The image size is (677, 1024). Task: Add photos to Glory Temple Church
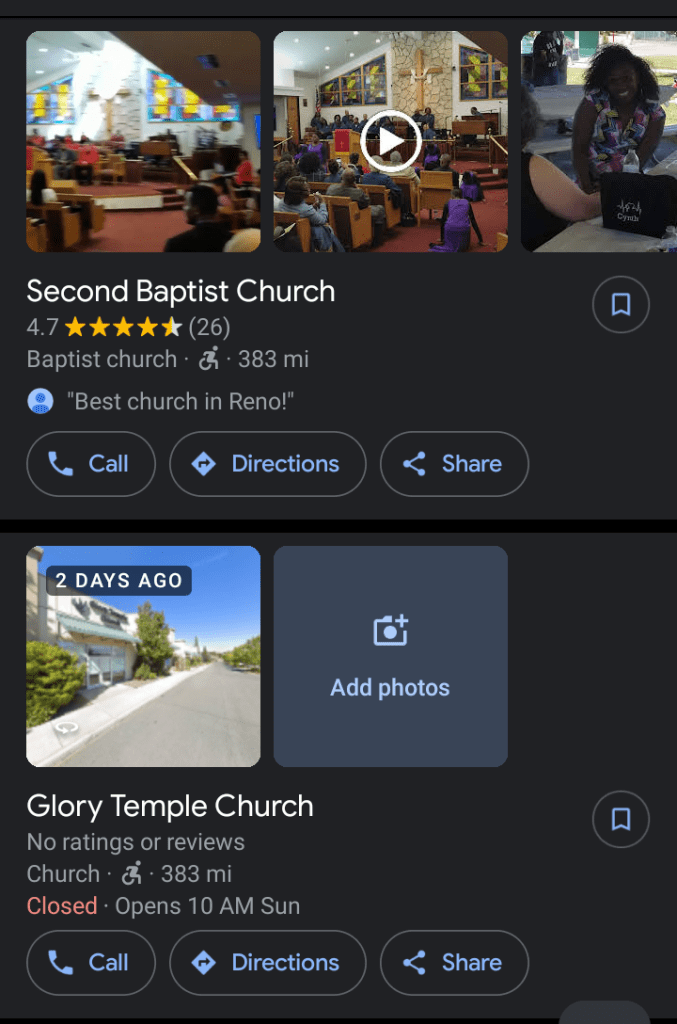coord(390,656)
